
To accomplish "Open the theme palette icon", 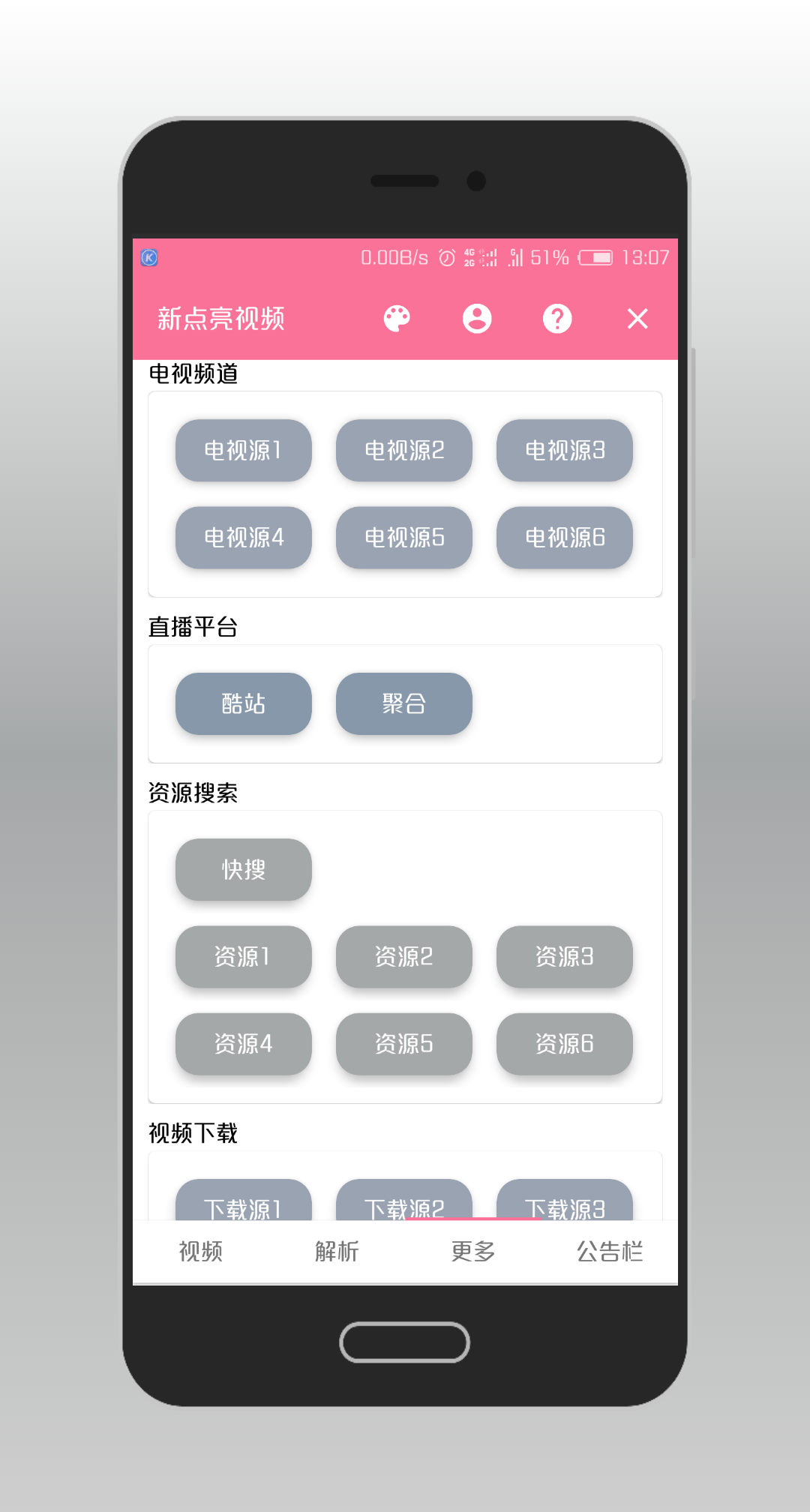I will pyautogui.click(x=397, y=319).
